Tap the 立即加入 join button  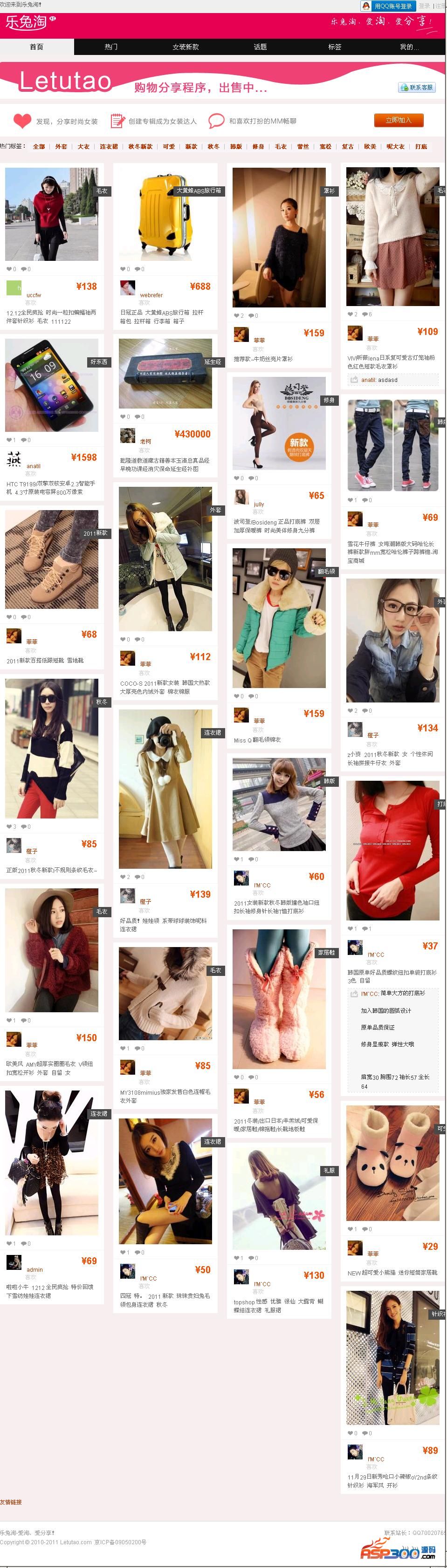(x=398, y=121)
